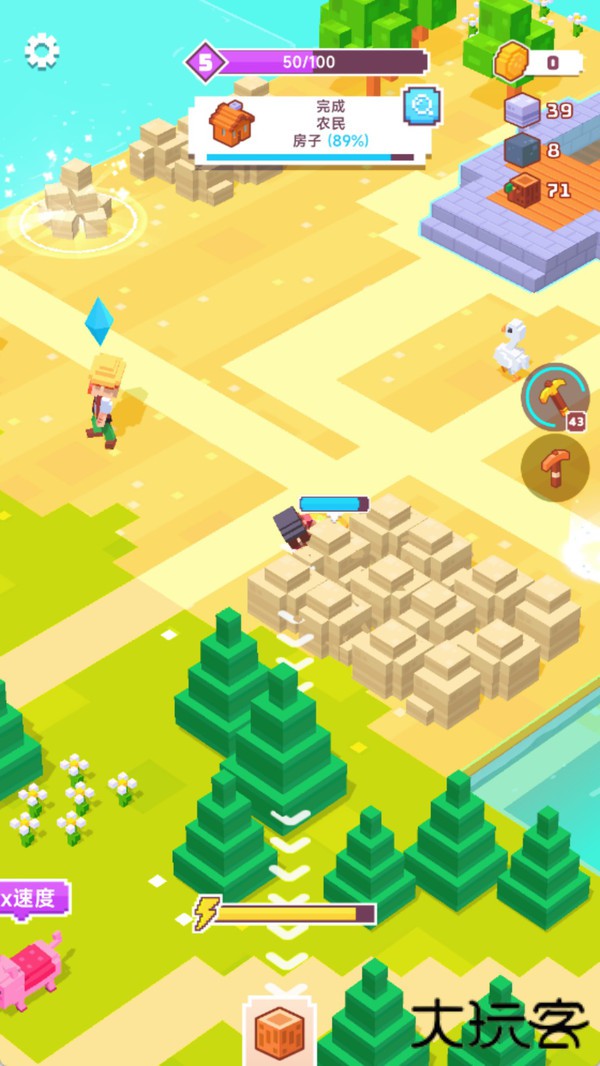600x1066 pixels.
Task: Open the settings gear
Action: tap(42, 50)
